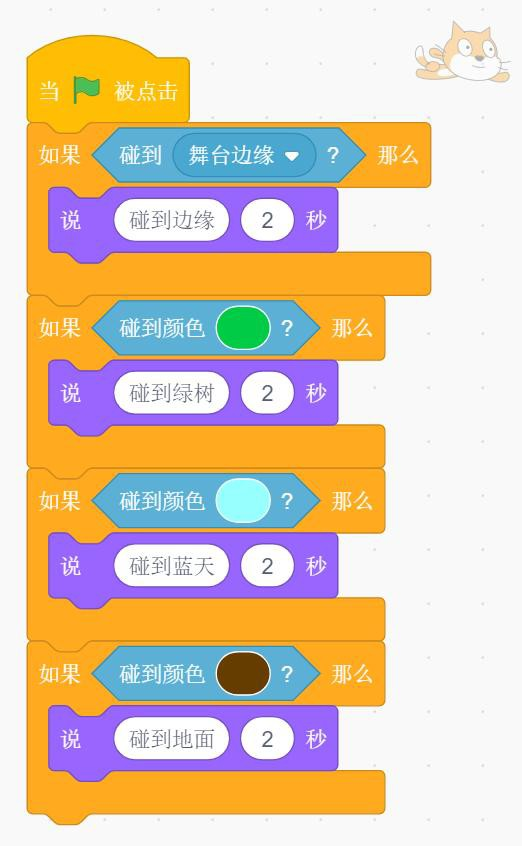Edit the seconds value beside 碰到蓝天
The image size is (522, 846).
pyautogui.click(x=267, y=565)
